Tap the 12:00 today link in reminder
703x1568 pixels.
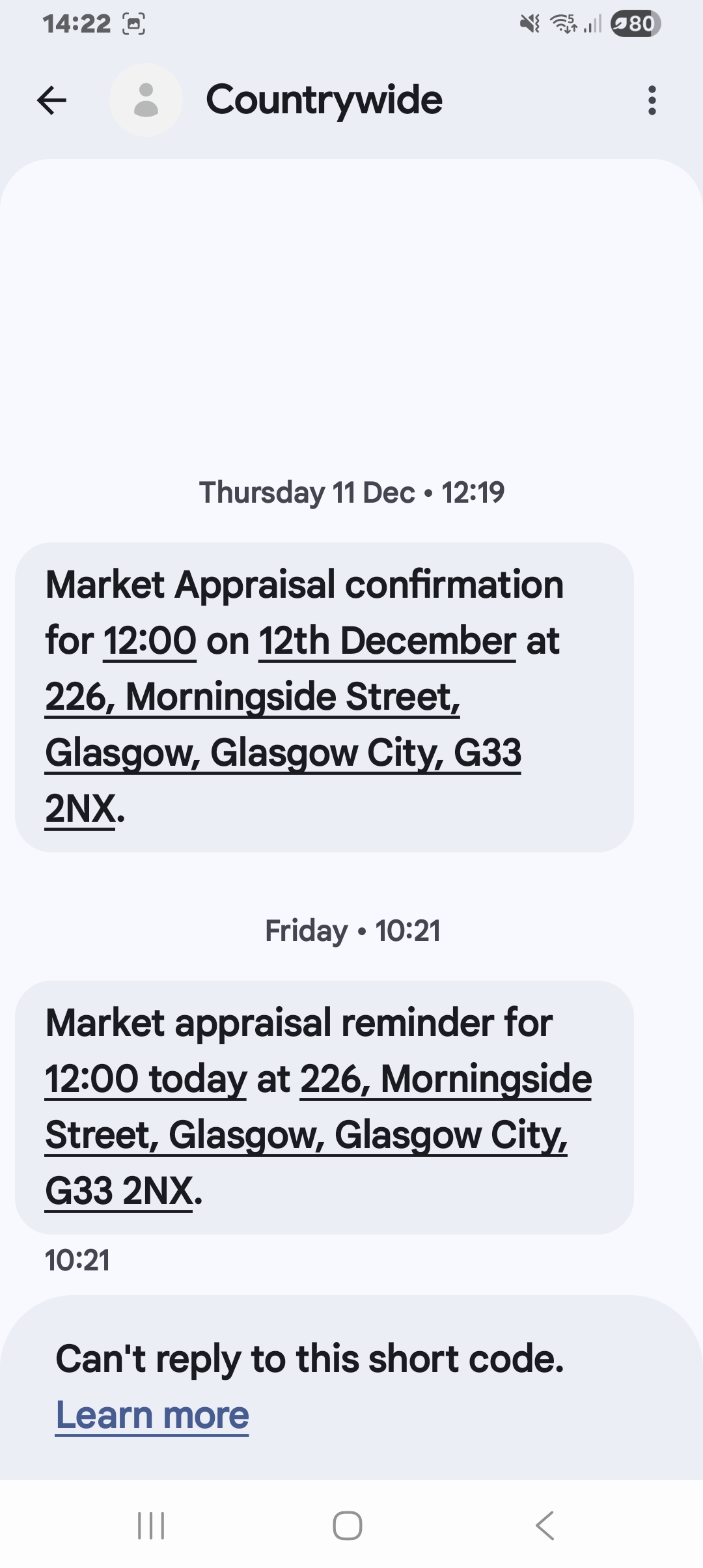pyautogui.click(x=145, y=1079)
